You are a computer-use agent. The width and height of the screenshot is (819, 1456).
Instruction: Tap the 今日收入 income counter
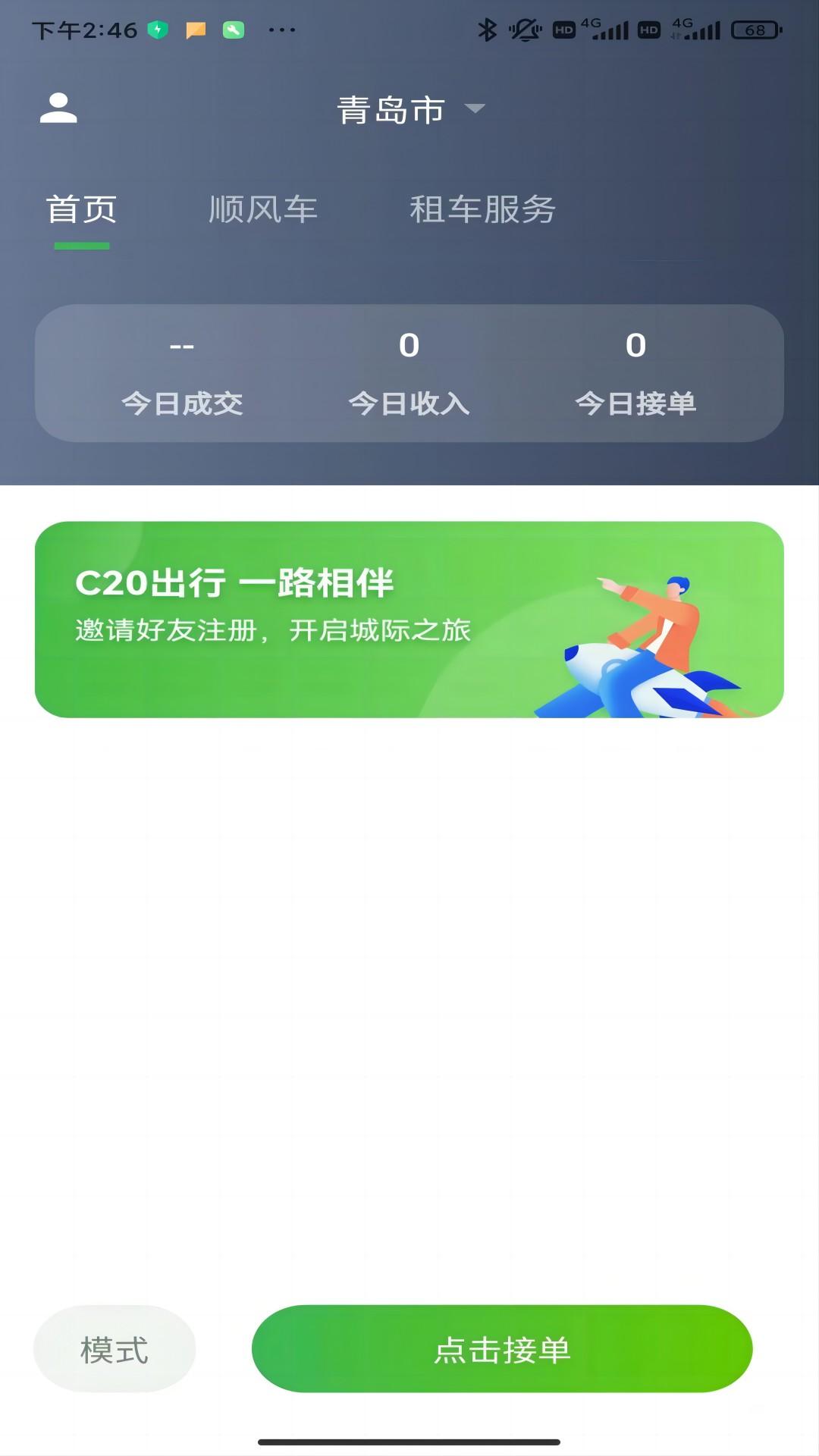tap(409, 372)
